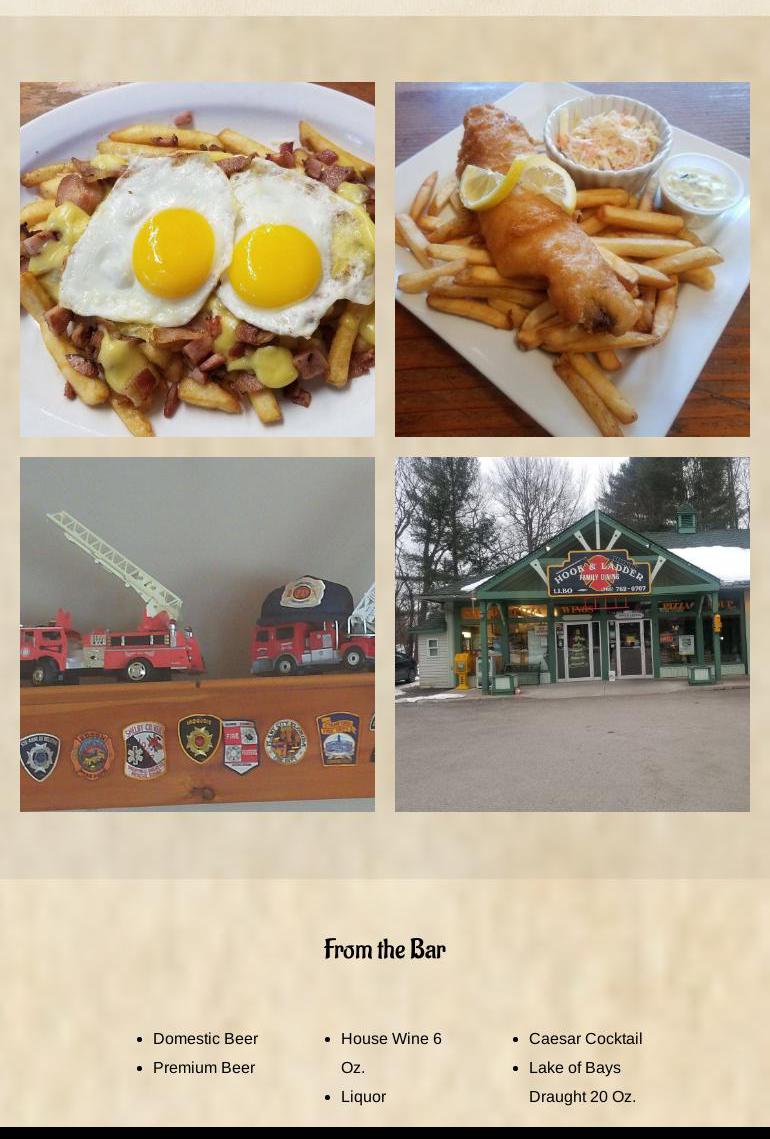Open the restaurant storefront photo
The image size is (770, 1139).
point(572,634)
